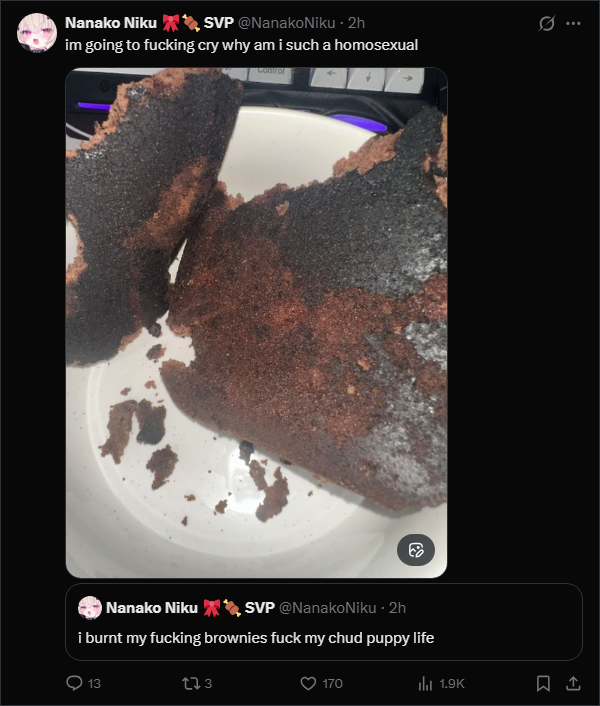
Task: Open the @NanakoNiku handle link in the header
Action: [x=286, y=23]
